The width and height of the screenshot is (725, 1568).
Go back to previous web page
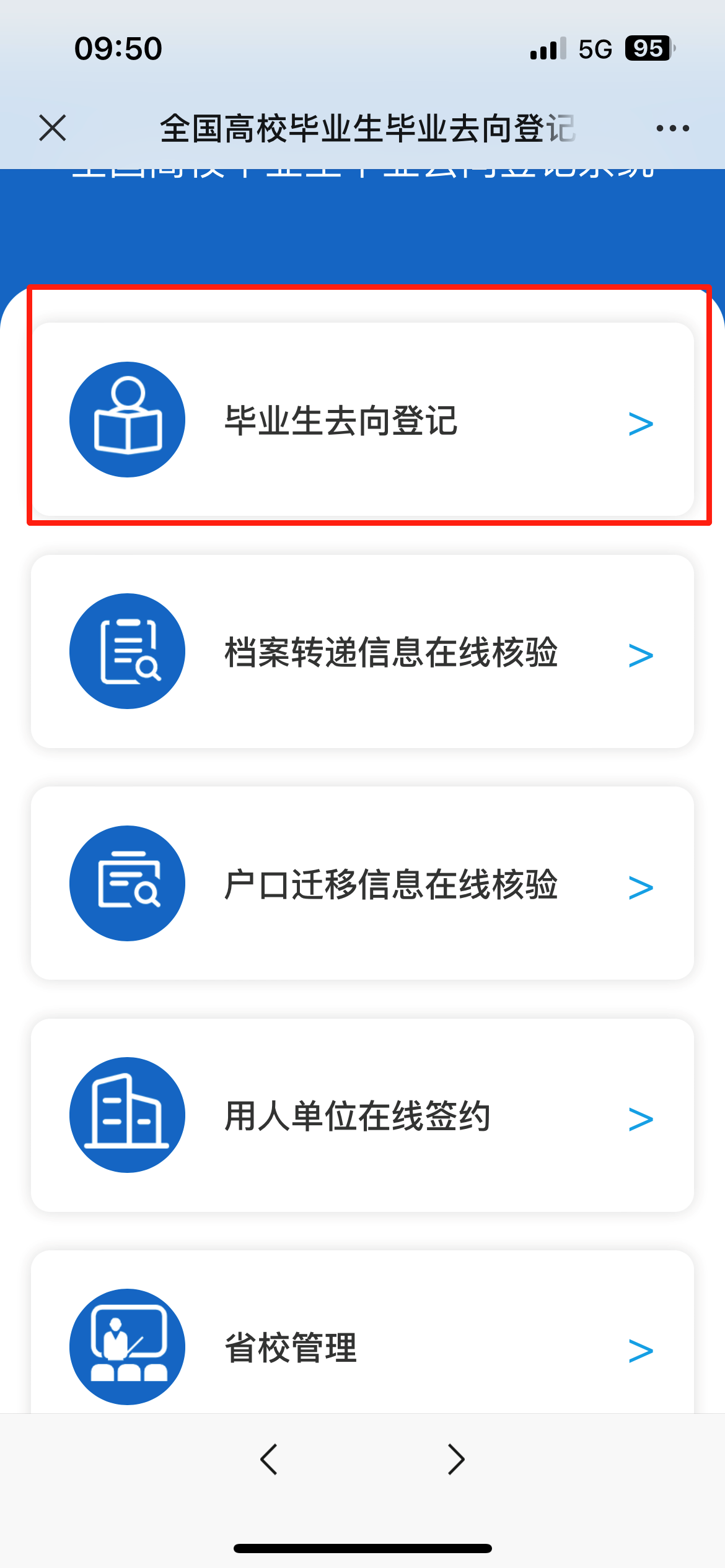point(269,1459)
